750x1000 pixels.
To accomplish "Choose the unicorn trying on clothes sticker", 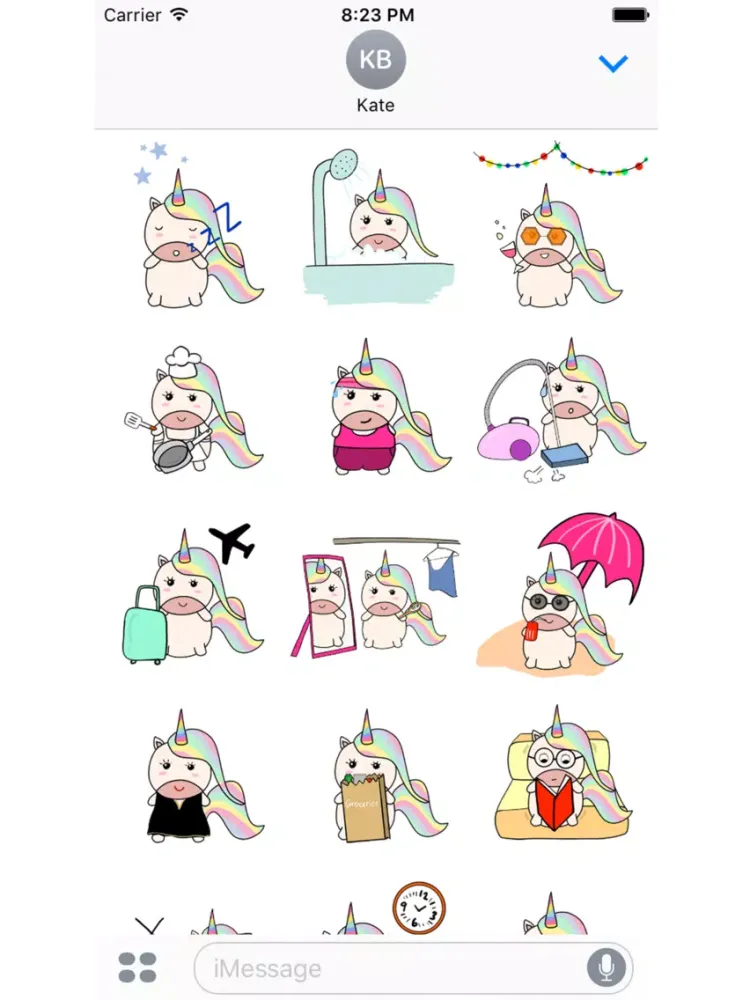I will (x=375, y=595).
